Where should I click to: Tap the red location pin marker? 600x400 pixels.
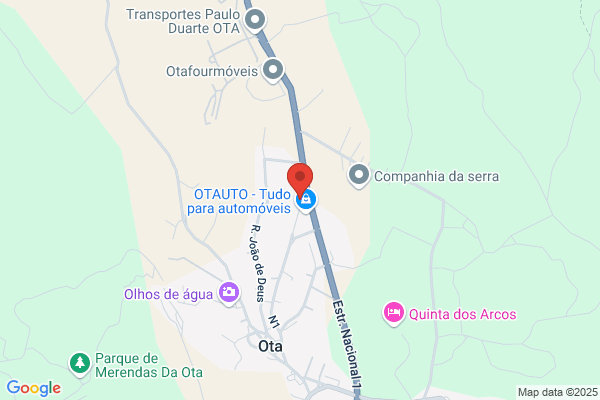(300, 180)
